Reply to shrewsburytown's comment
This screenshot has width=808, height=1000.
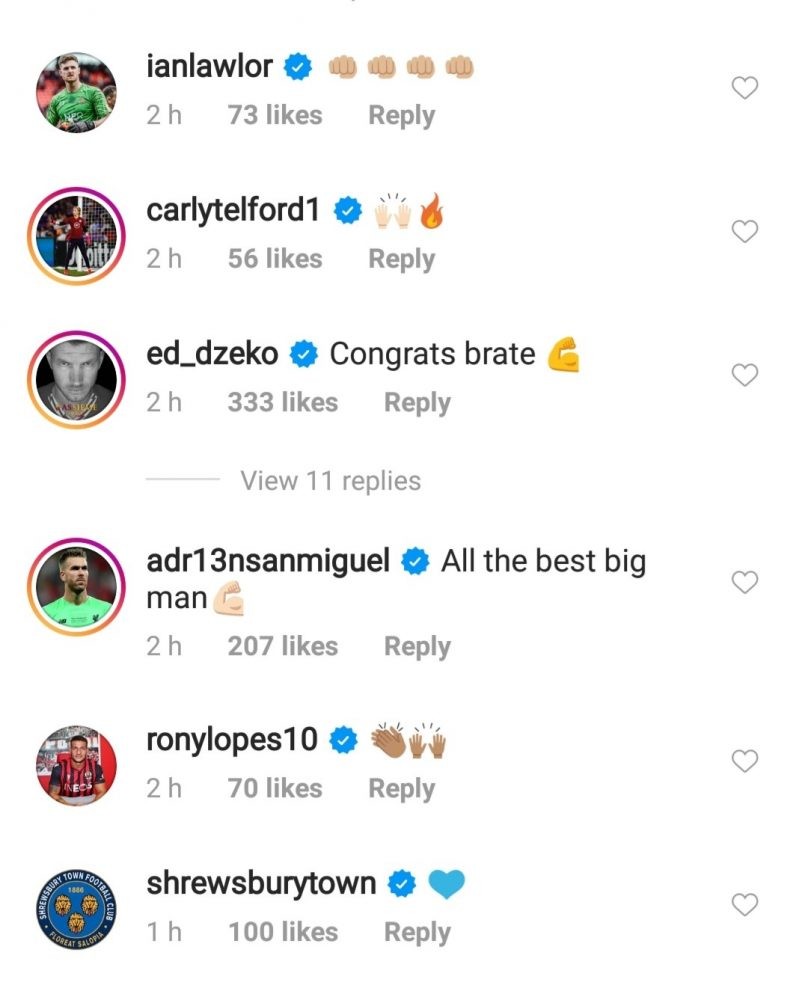point(417,933)
